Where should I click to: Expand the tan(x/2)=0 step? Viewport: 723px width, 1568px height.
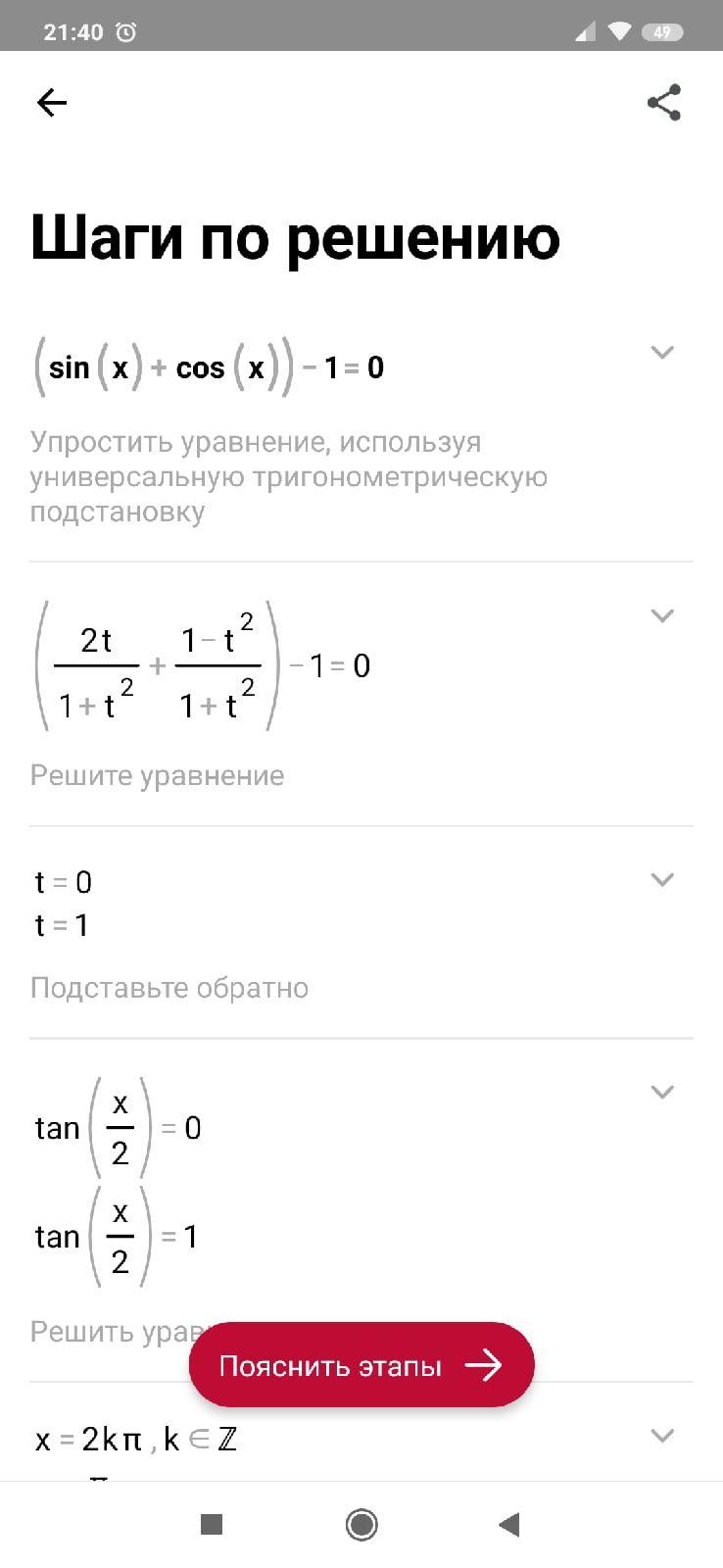coord(662,1092)
